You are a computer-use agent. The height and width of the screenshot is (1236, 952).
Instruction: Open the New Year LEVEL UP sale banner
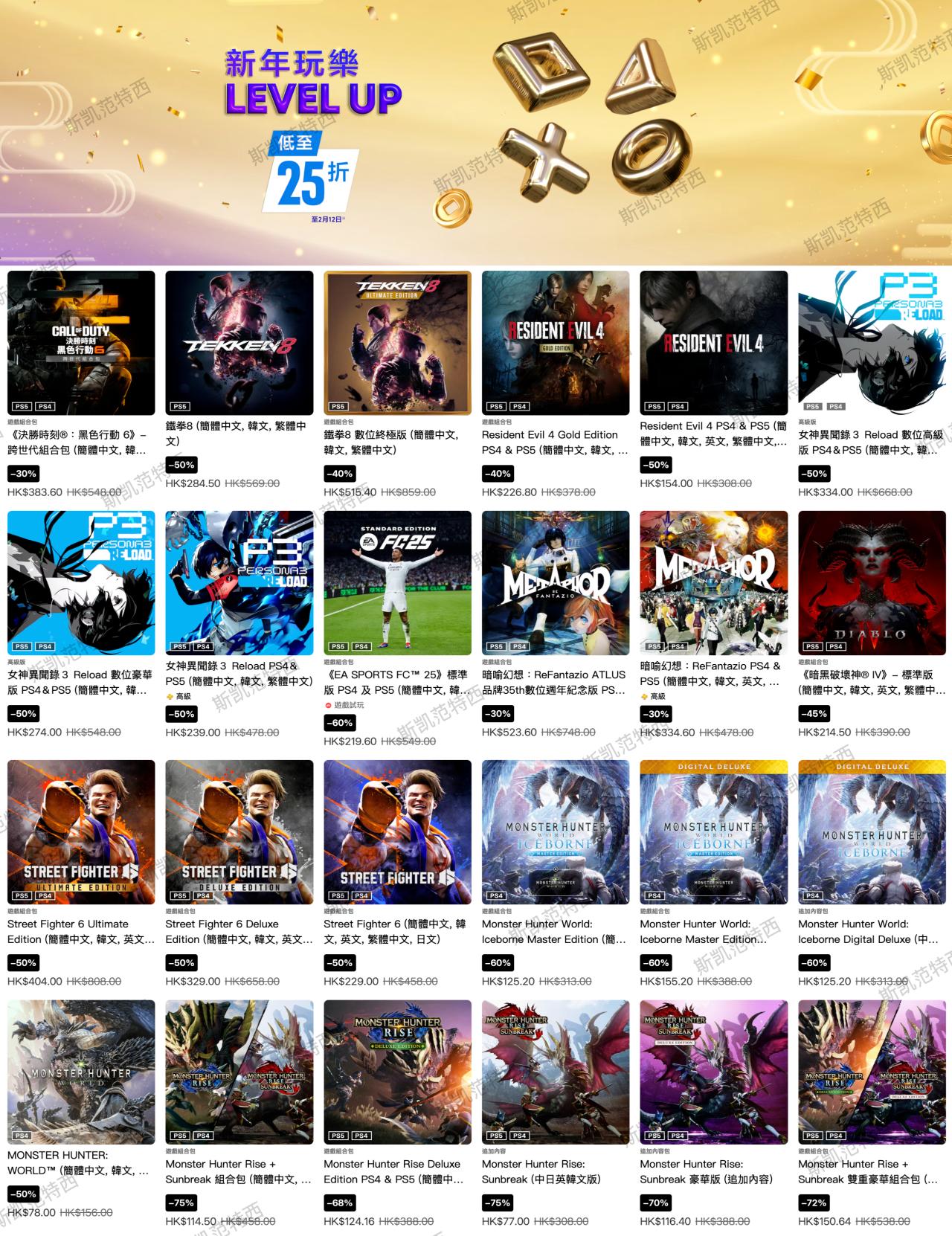476,132
